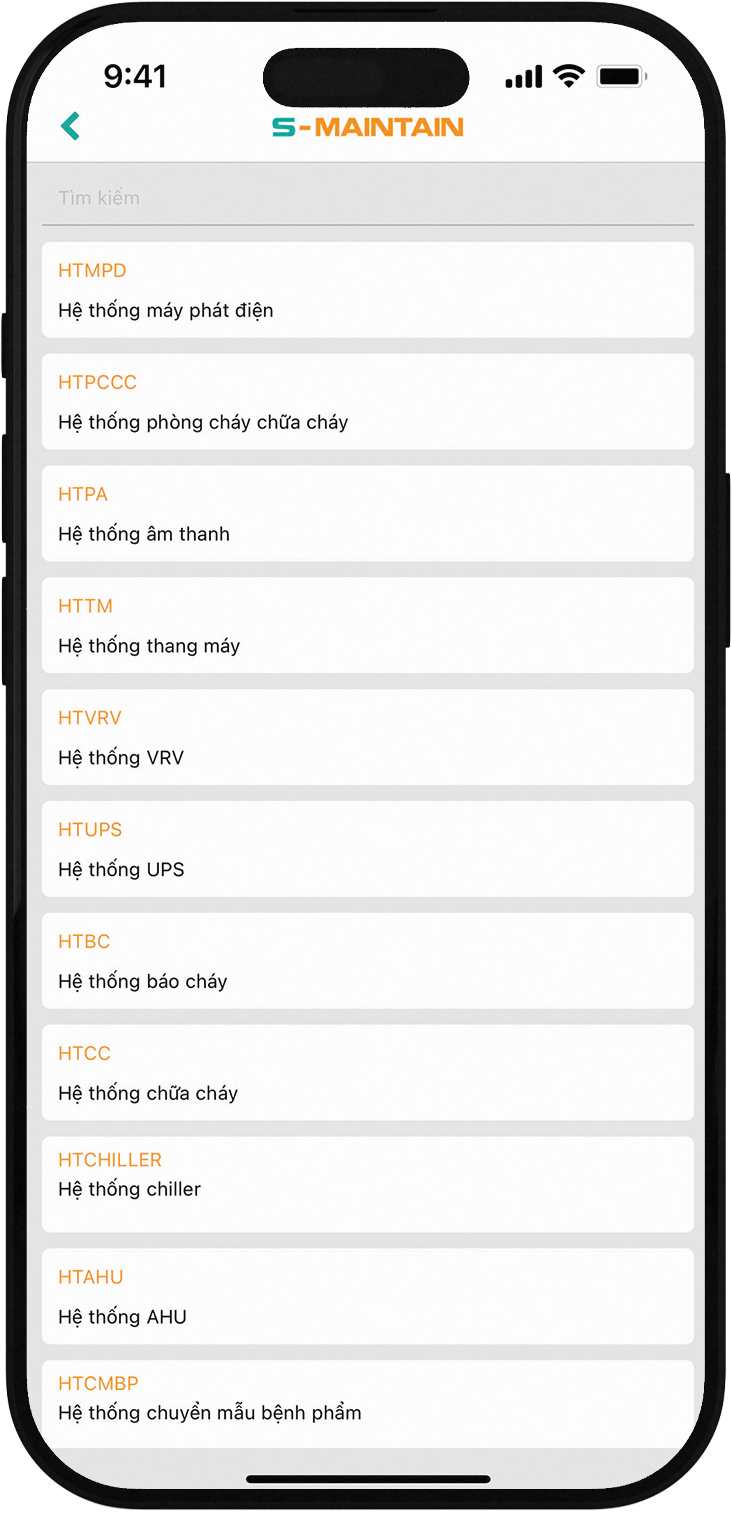732x1521 pixels.
Task: Open HTCMBP chuyển mẫu bệnh phẩm system
Action: pyautogui.click(x=366, y=1401)
